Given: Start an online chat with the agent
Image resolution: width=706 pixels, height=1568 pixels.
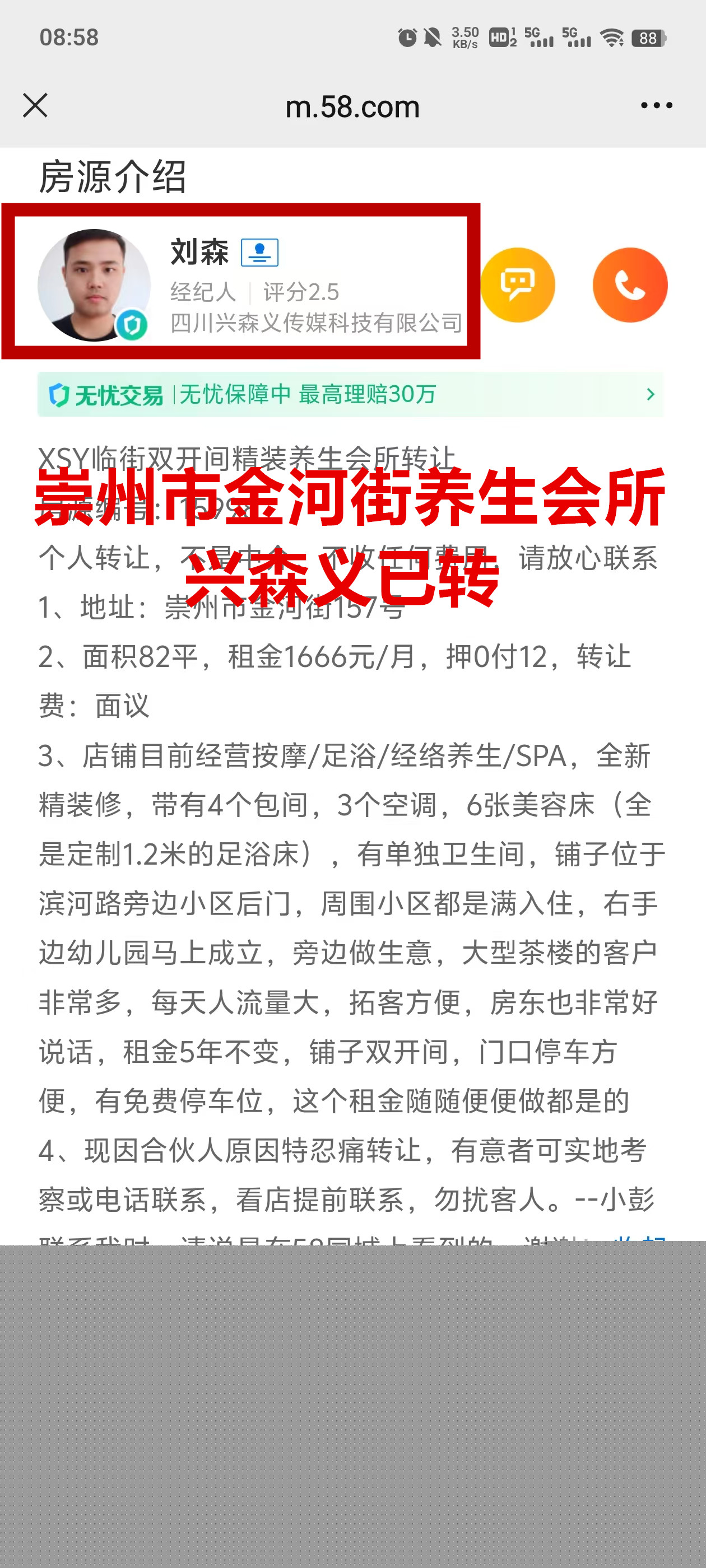Looking at the screenshot, I should pyautogui.click(x=518, y=285).
